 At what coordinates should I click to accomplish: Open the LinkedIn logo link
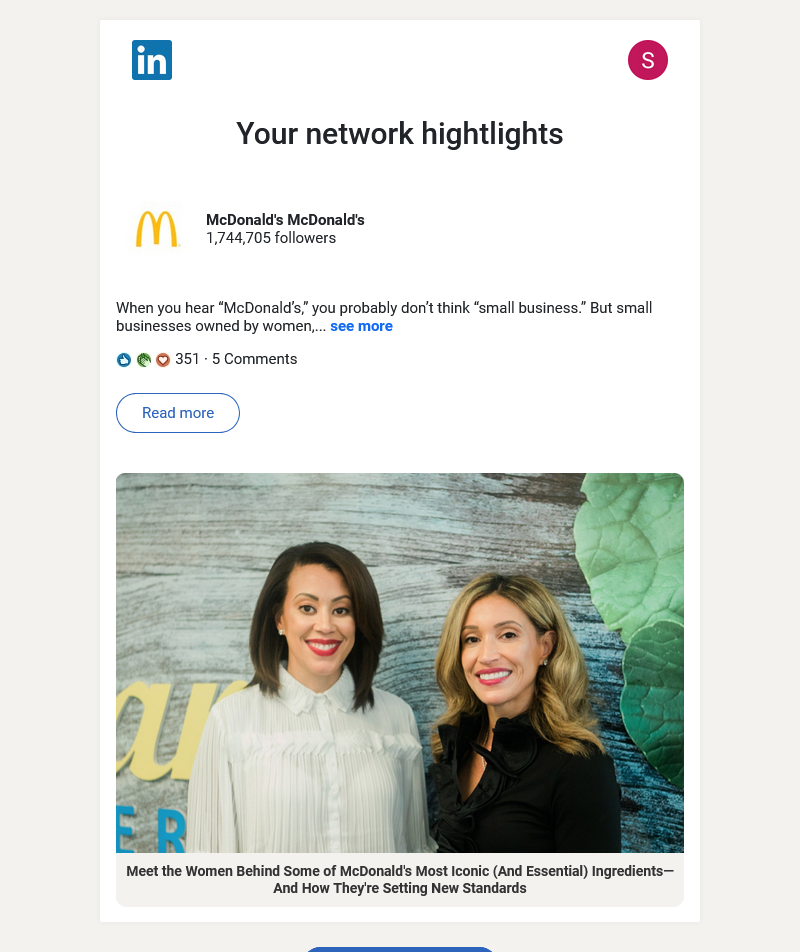click(x=152, y=60)
